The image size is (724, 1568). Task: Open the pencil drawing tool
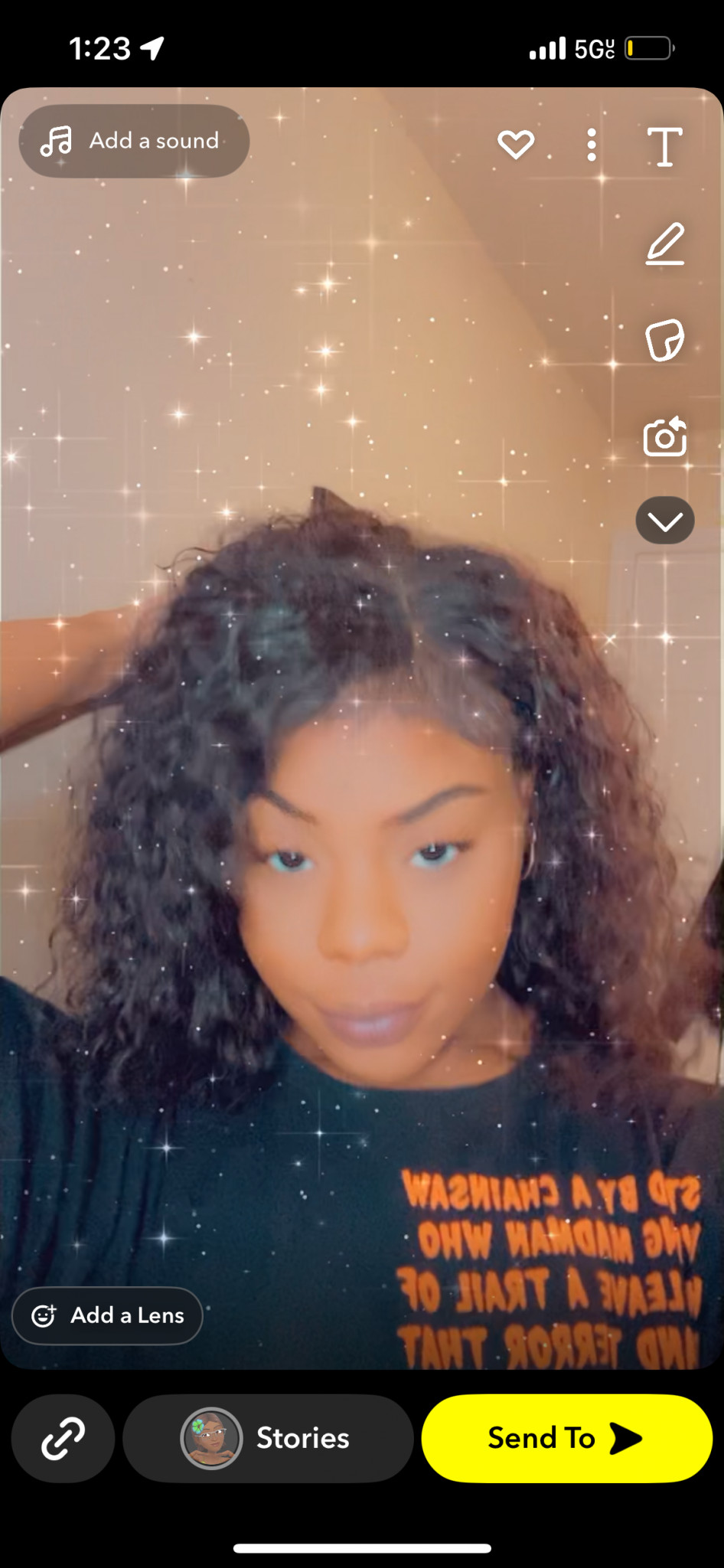(664, 244)
